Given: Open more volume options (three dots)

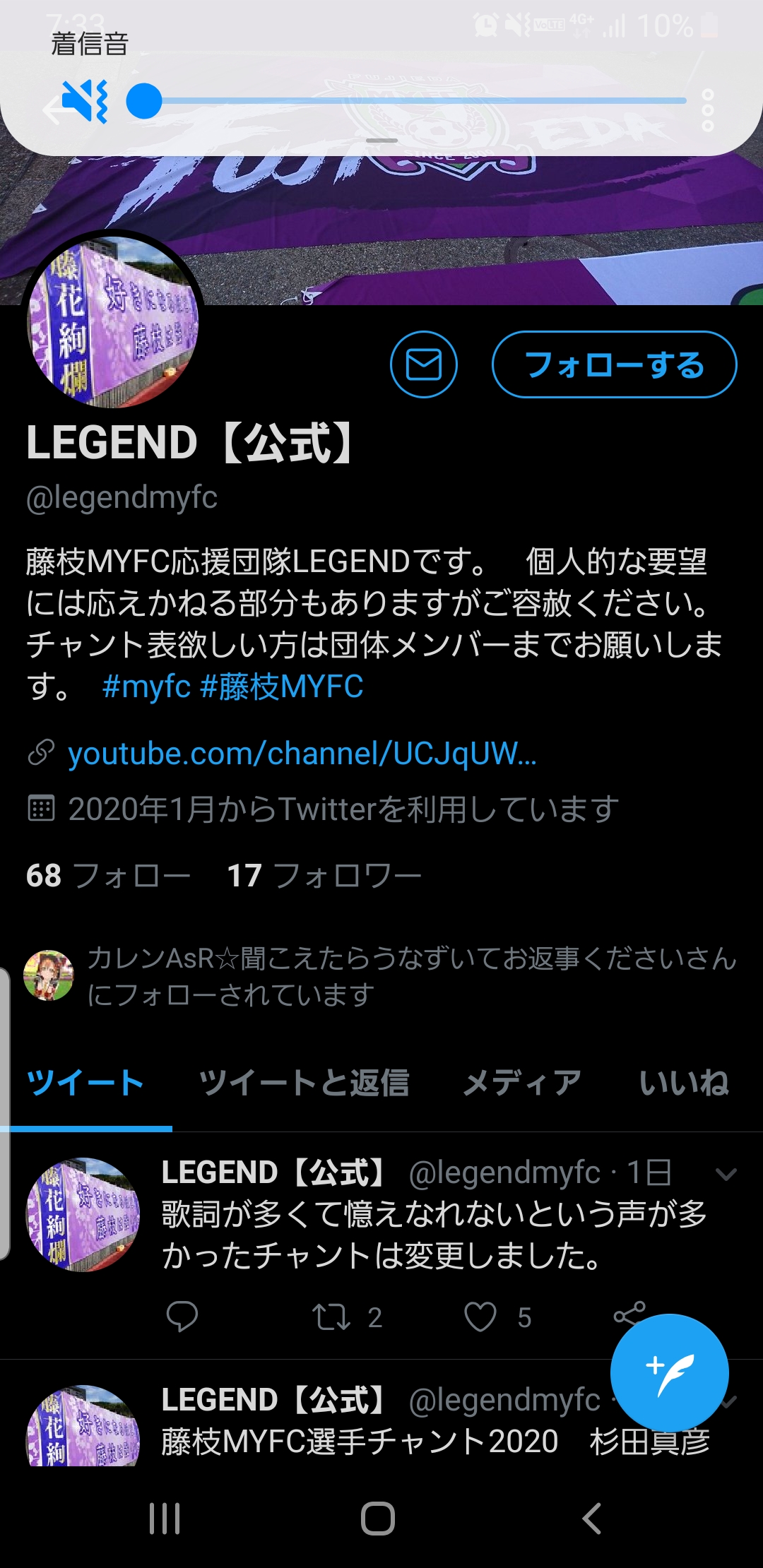Looking at the screenshot, I should pyautogui.click(x=707, y=109).
